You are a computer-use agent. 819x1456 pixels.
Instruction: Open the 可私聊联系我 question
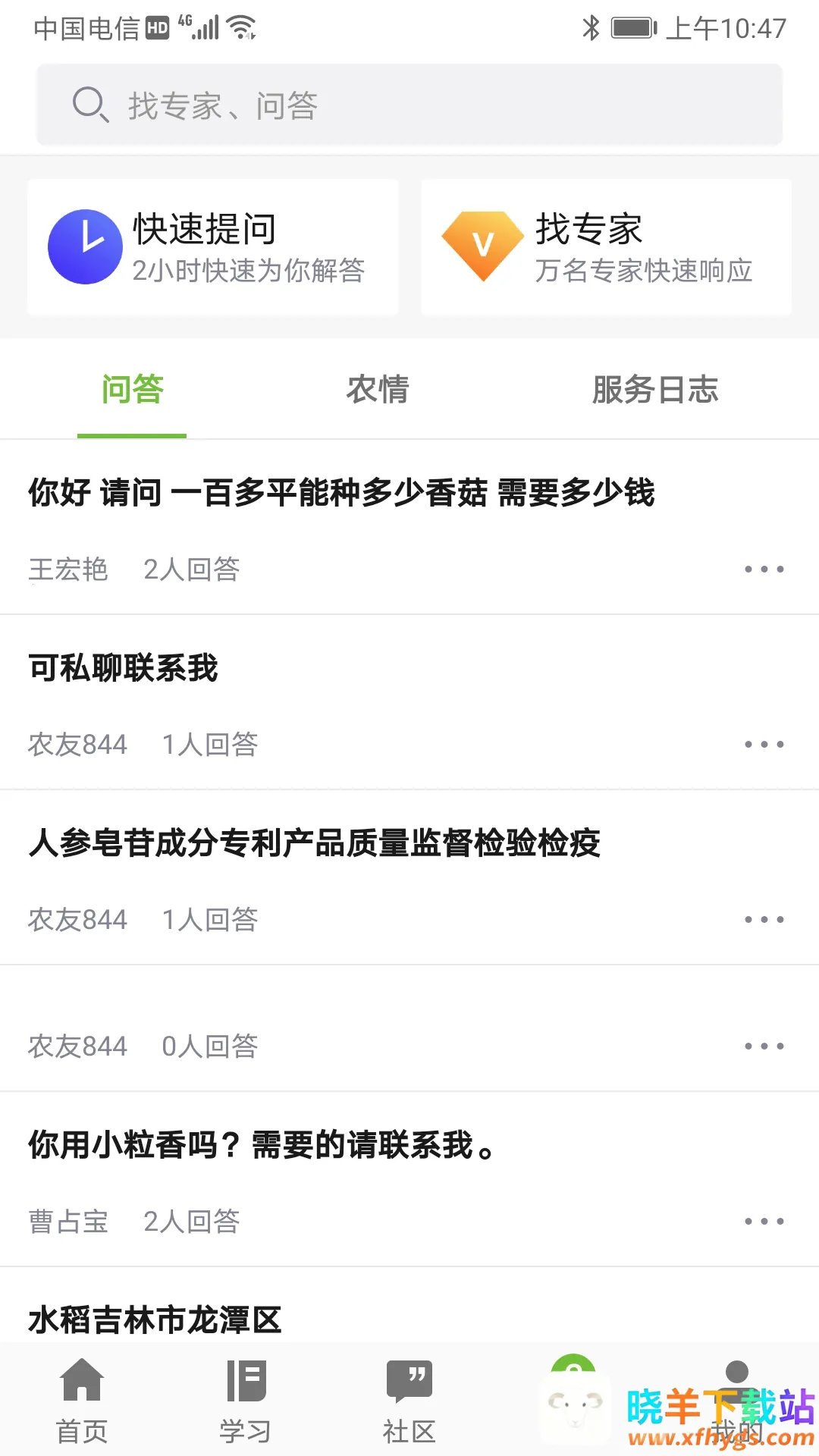(x=124, y=668)
